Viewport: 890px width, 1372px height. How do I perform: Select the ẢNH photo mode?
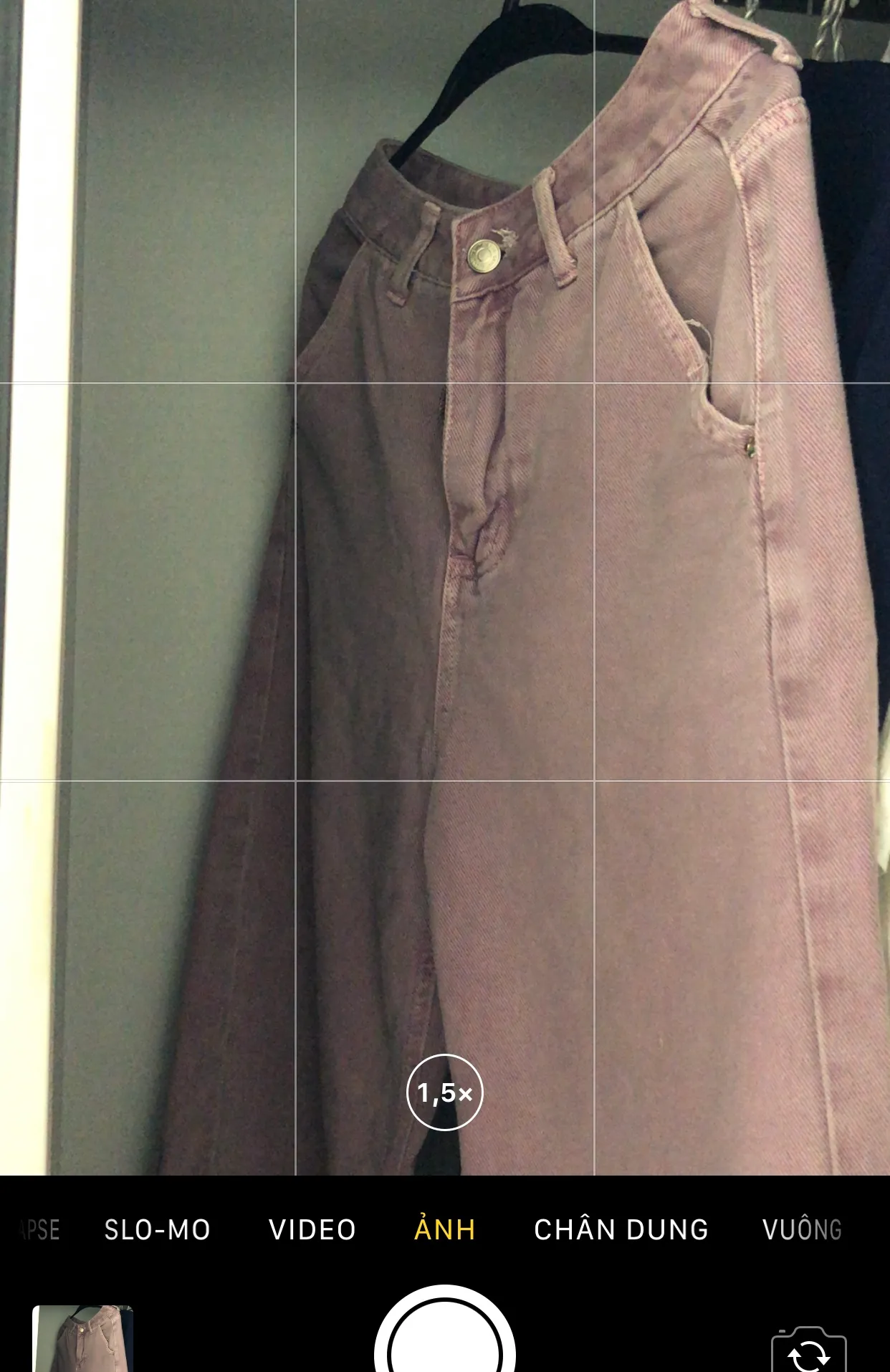click(445, 1230)
